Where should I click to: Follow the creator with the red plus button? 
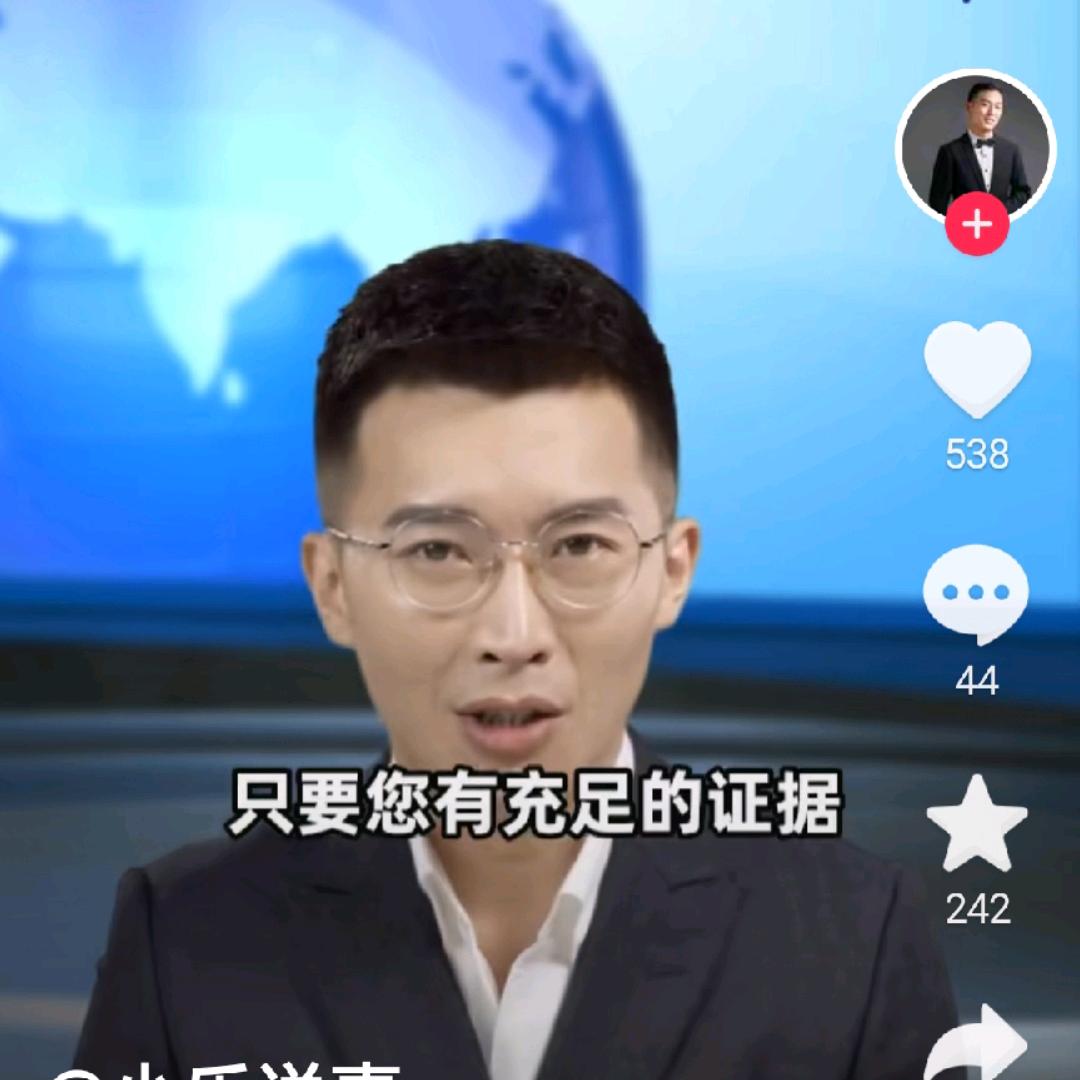976,225
